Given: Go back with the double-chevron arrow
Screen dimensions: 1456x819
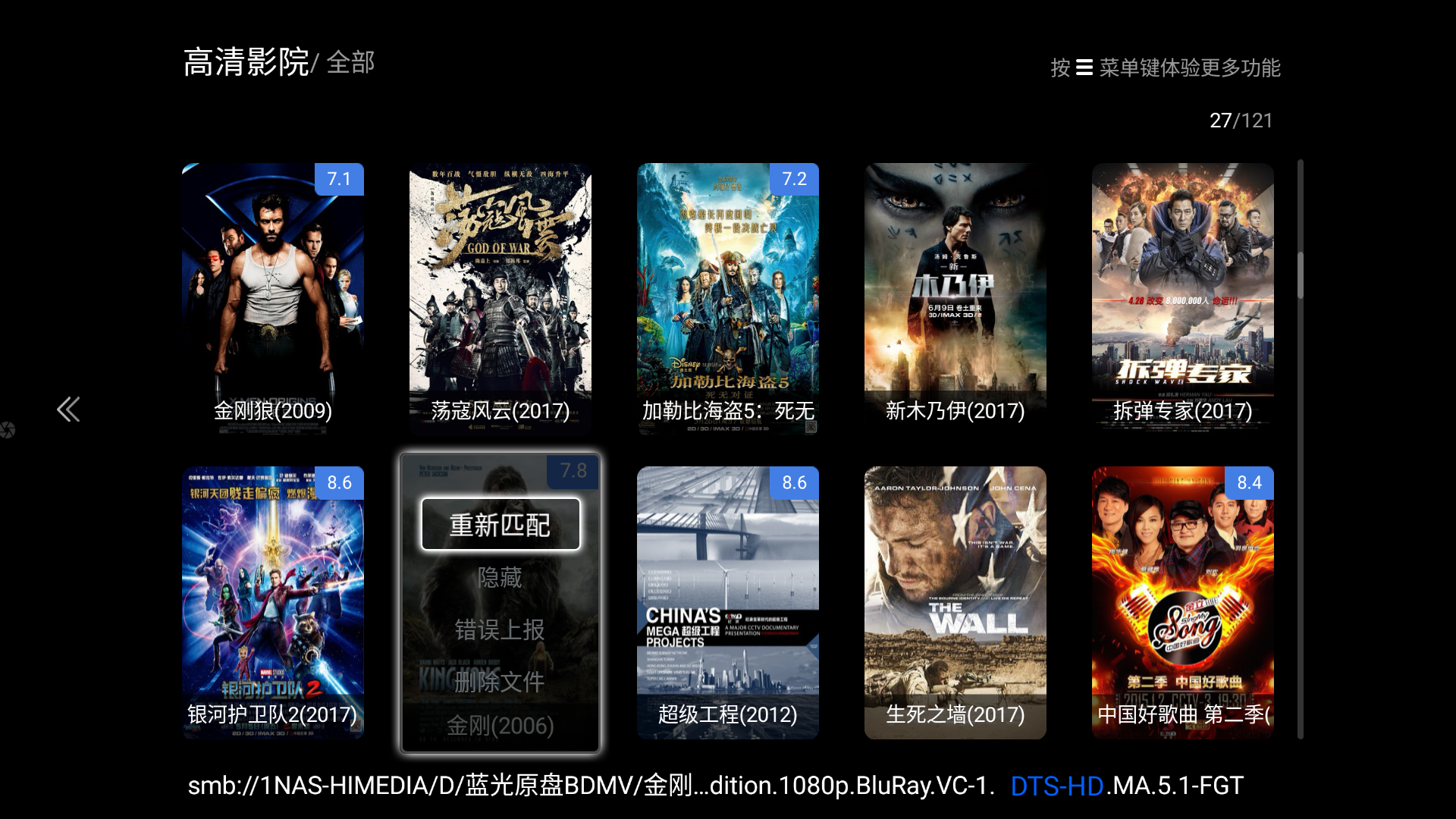Looking at the screenshot, I should (68, 409).
